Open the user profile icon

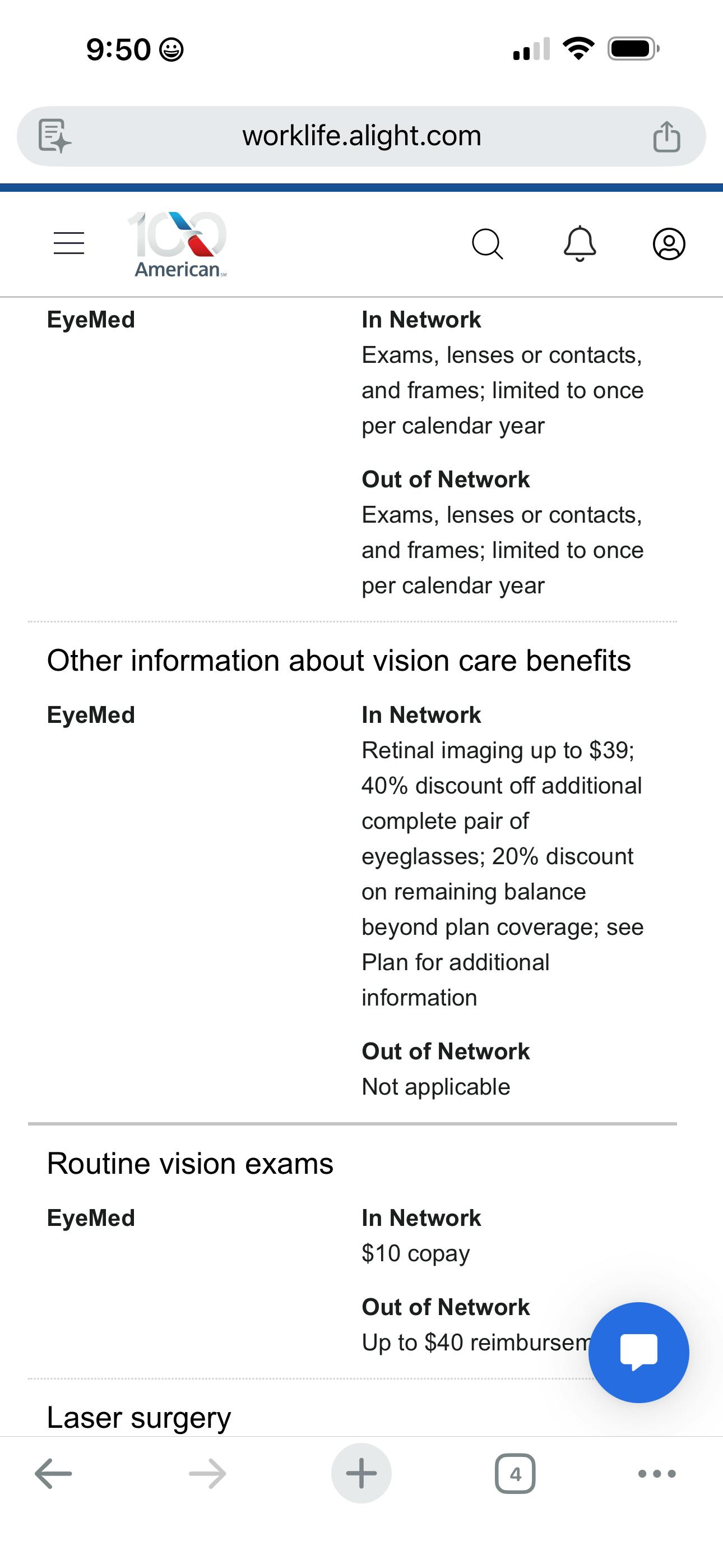tap(669, 244)
